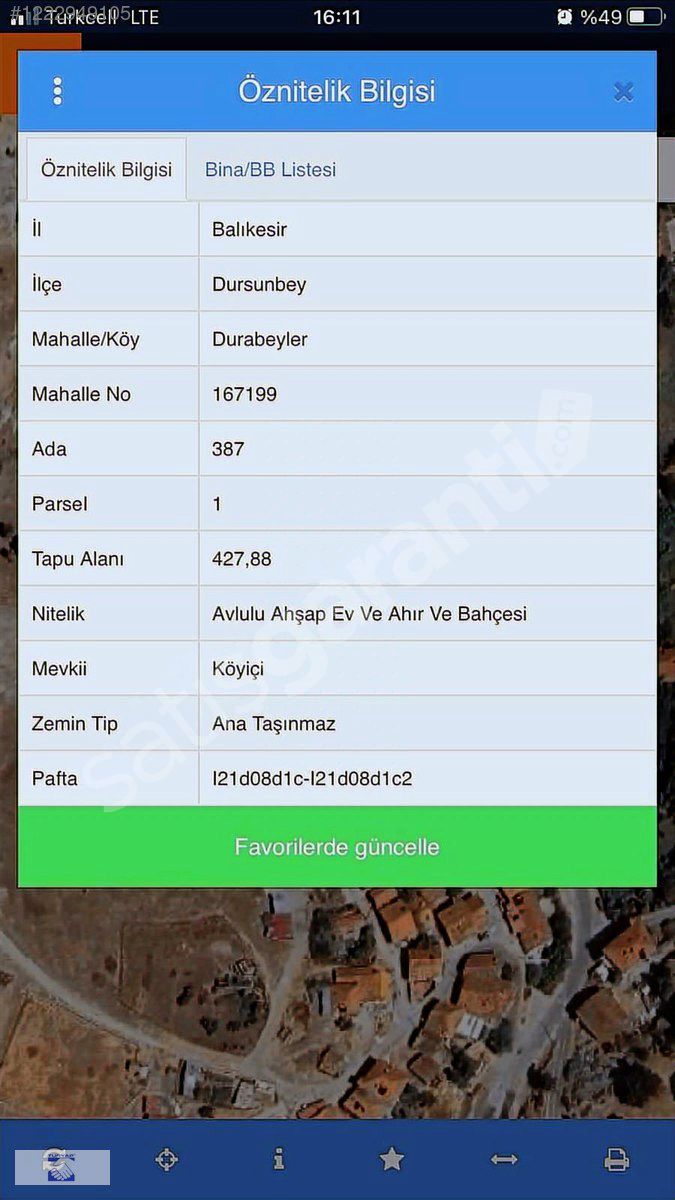The height and width of the screenshot is (1200, 675).
Task: Open the three-dot overflow menu
Action: [57, 91]
